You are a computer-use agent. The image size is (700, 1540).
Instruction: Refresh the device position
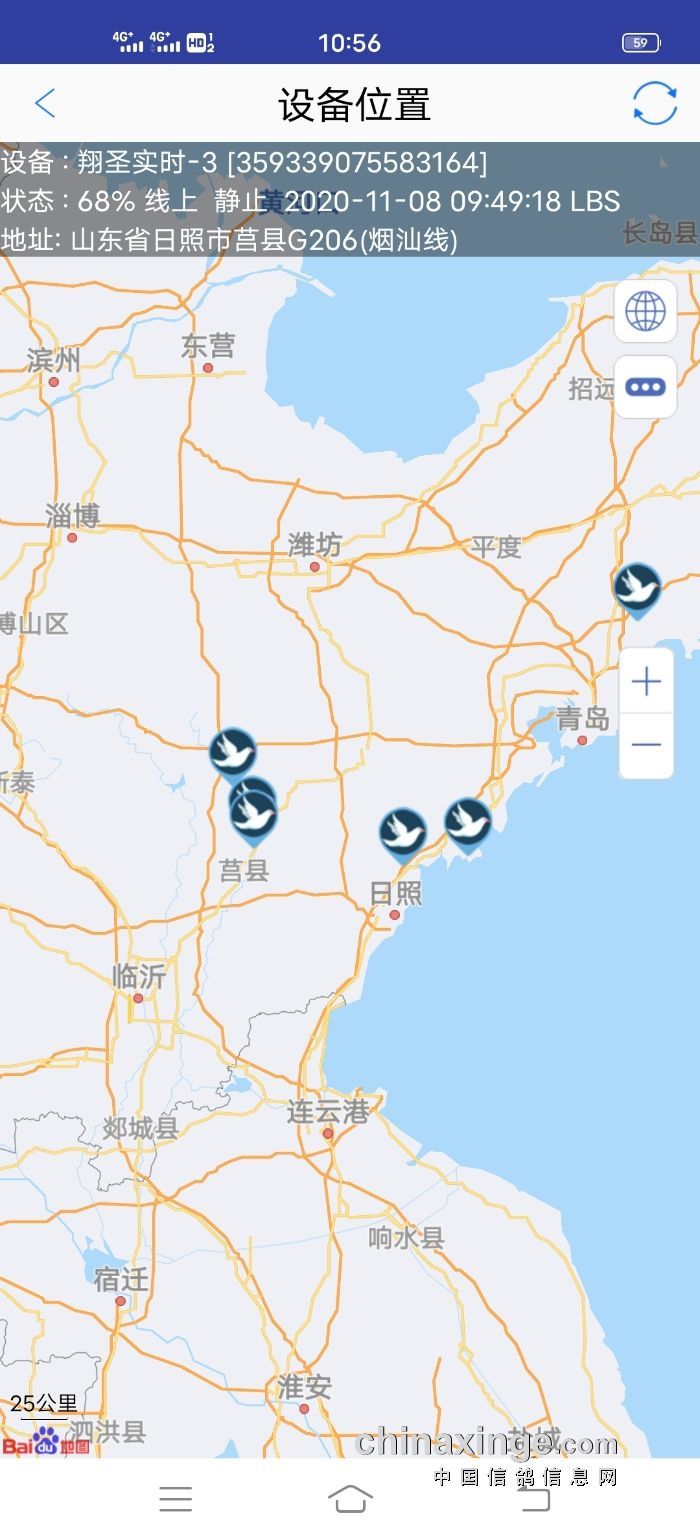pos(655,103)
